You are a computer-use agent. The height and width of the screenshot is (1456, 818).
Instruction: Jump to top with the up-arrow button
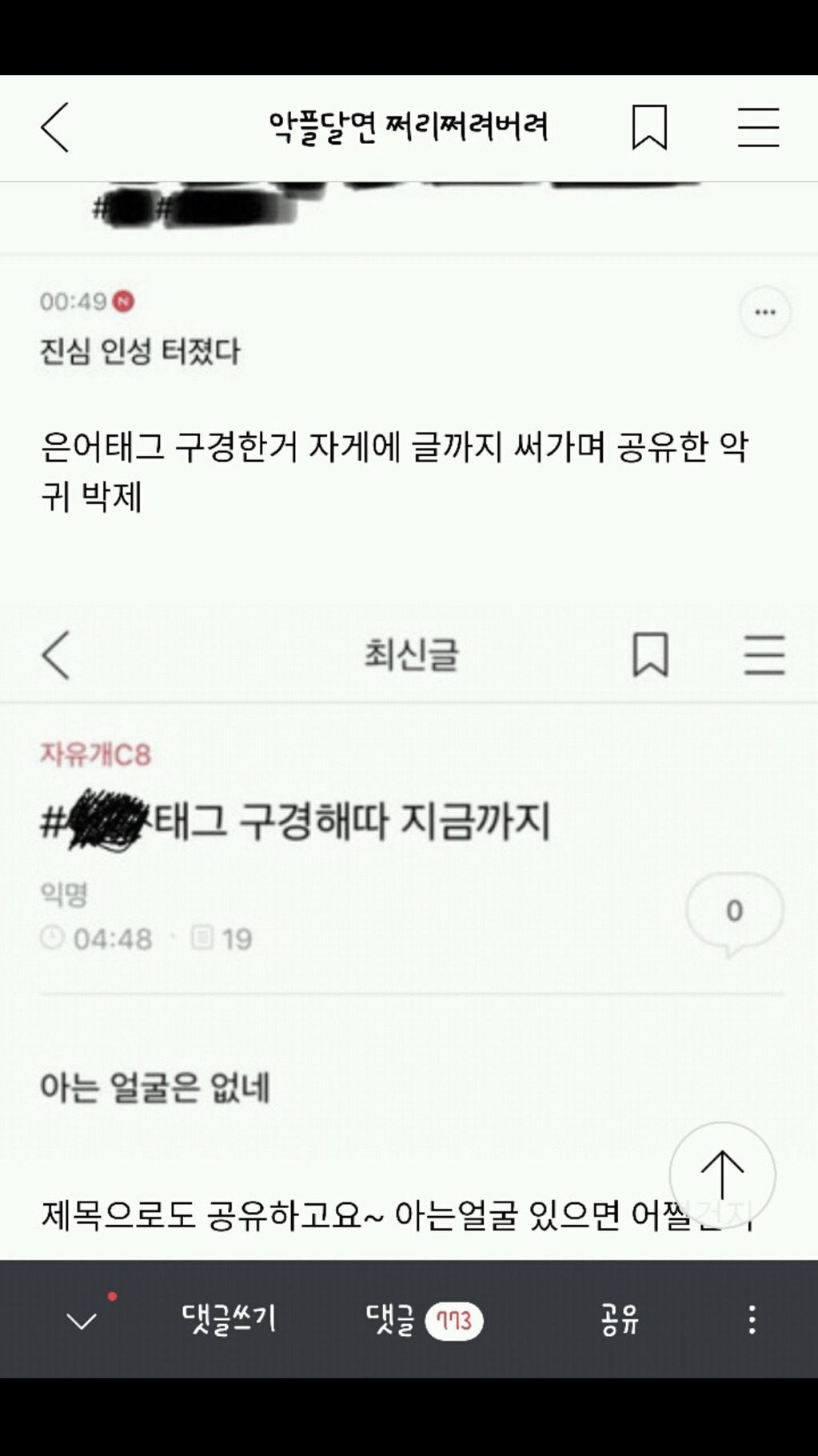coord(722,1174)
